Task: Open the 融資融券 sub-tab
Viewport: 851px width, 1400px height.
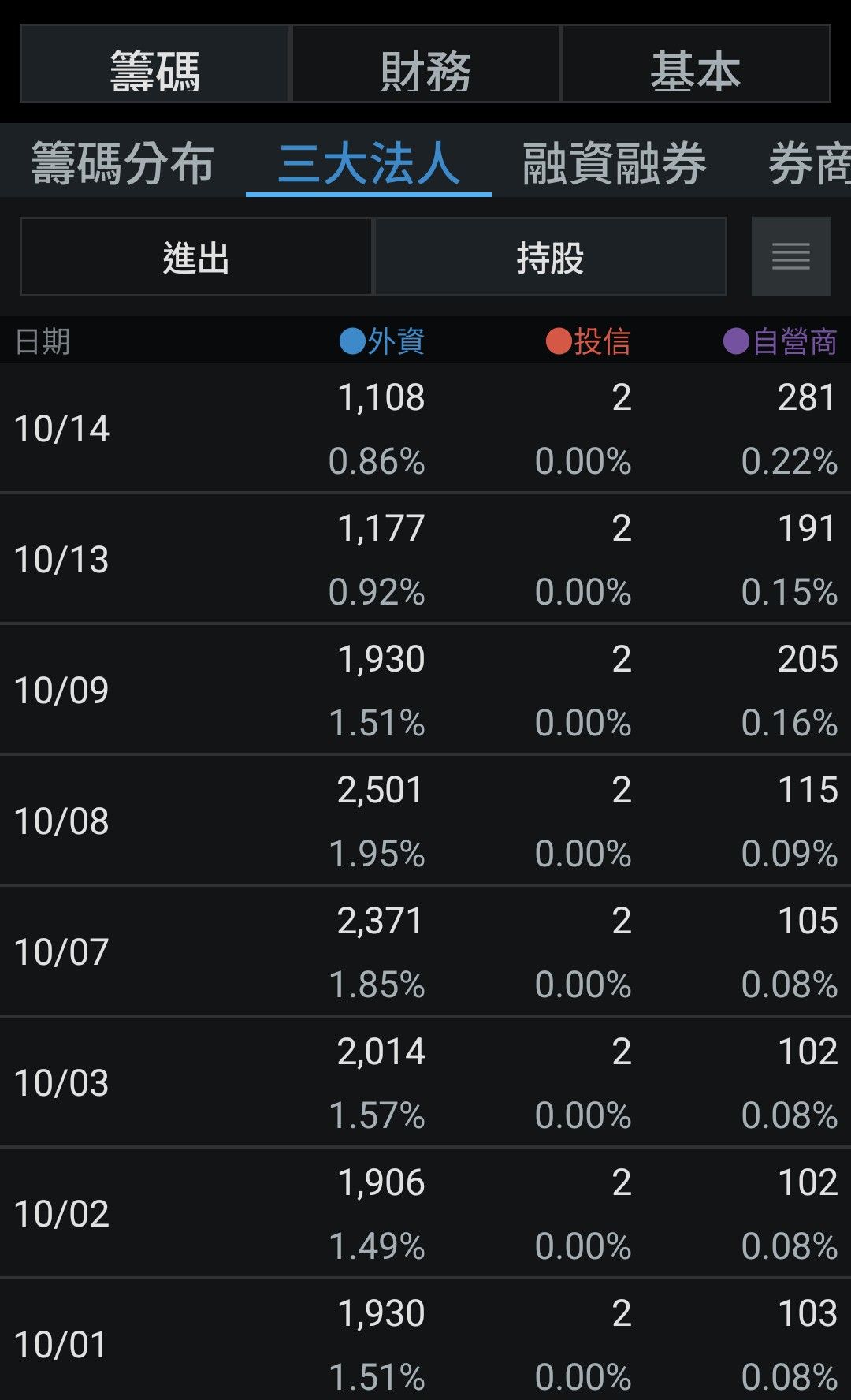Action: [614, 163]
